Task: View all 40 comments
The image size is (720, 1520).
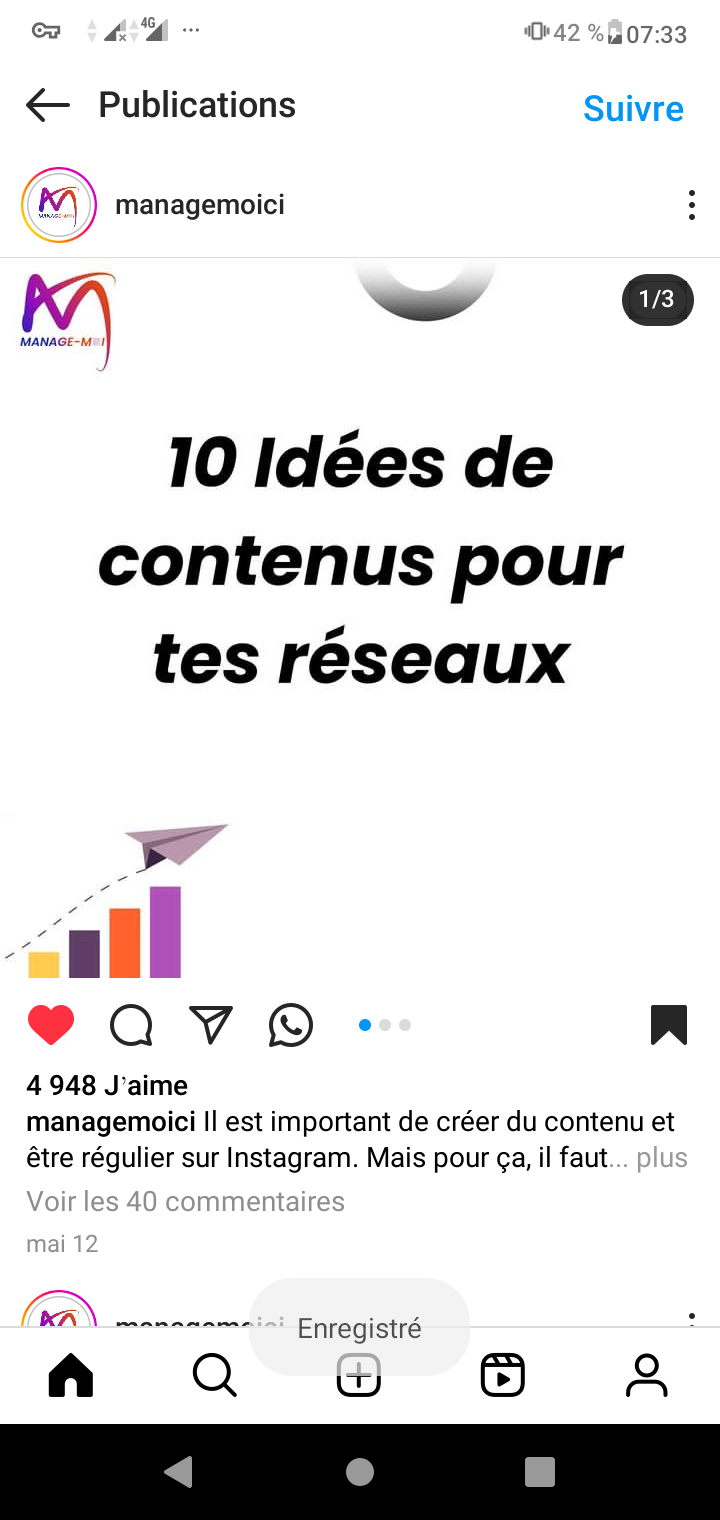Action: (185, 1201)
